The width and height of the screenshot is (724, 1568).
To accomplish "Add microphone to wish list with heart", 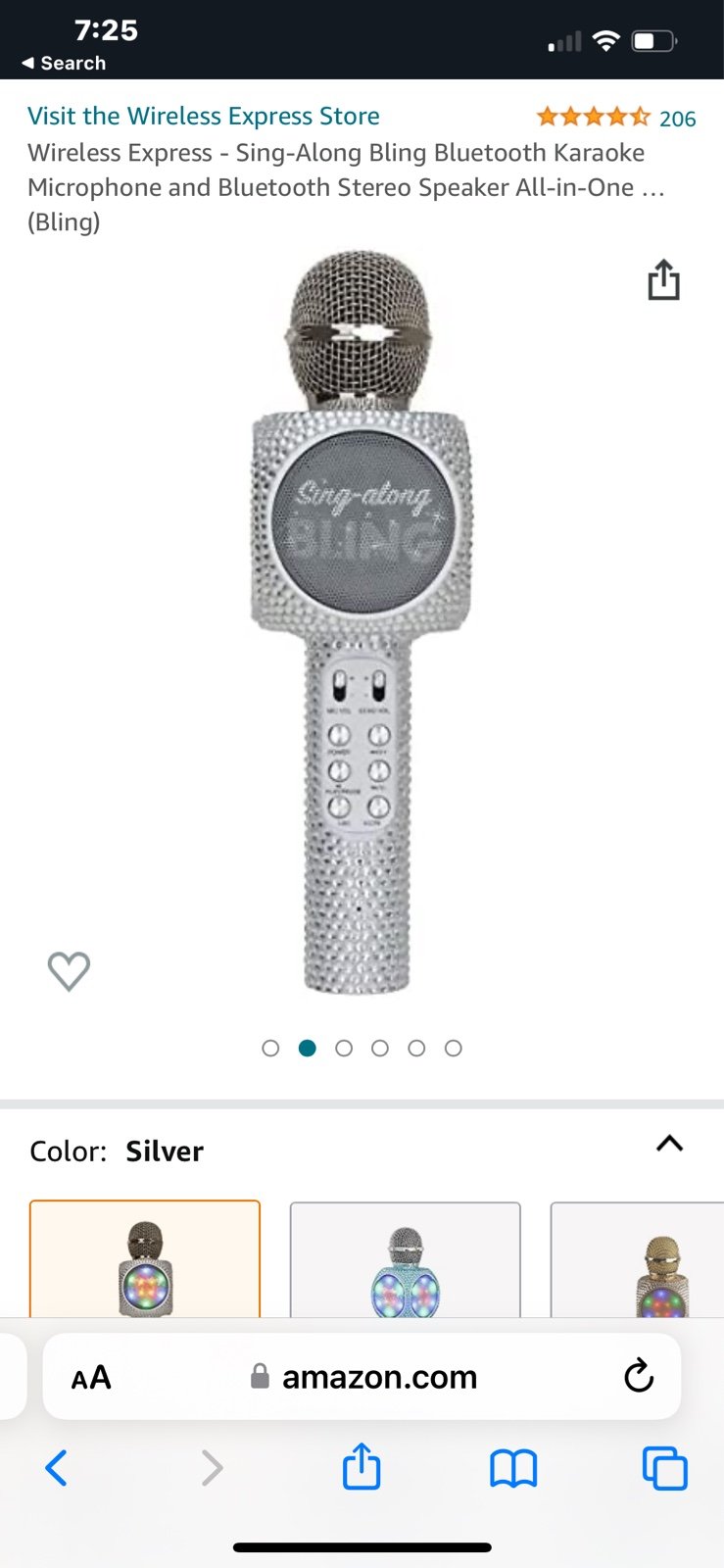I will click(x=69, y=971).
